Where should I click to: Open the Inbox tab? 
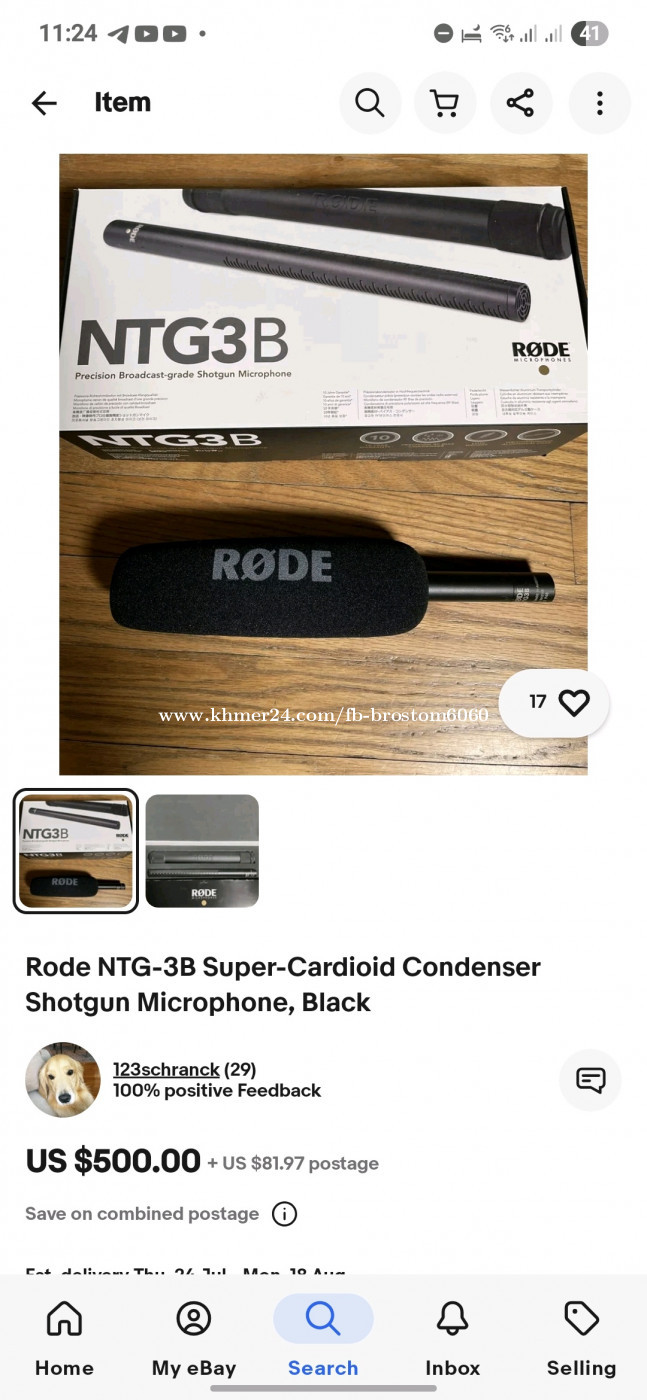(452, 1340)
